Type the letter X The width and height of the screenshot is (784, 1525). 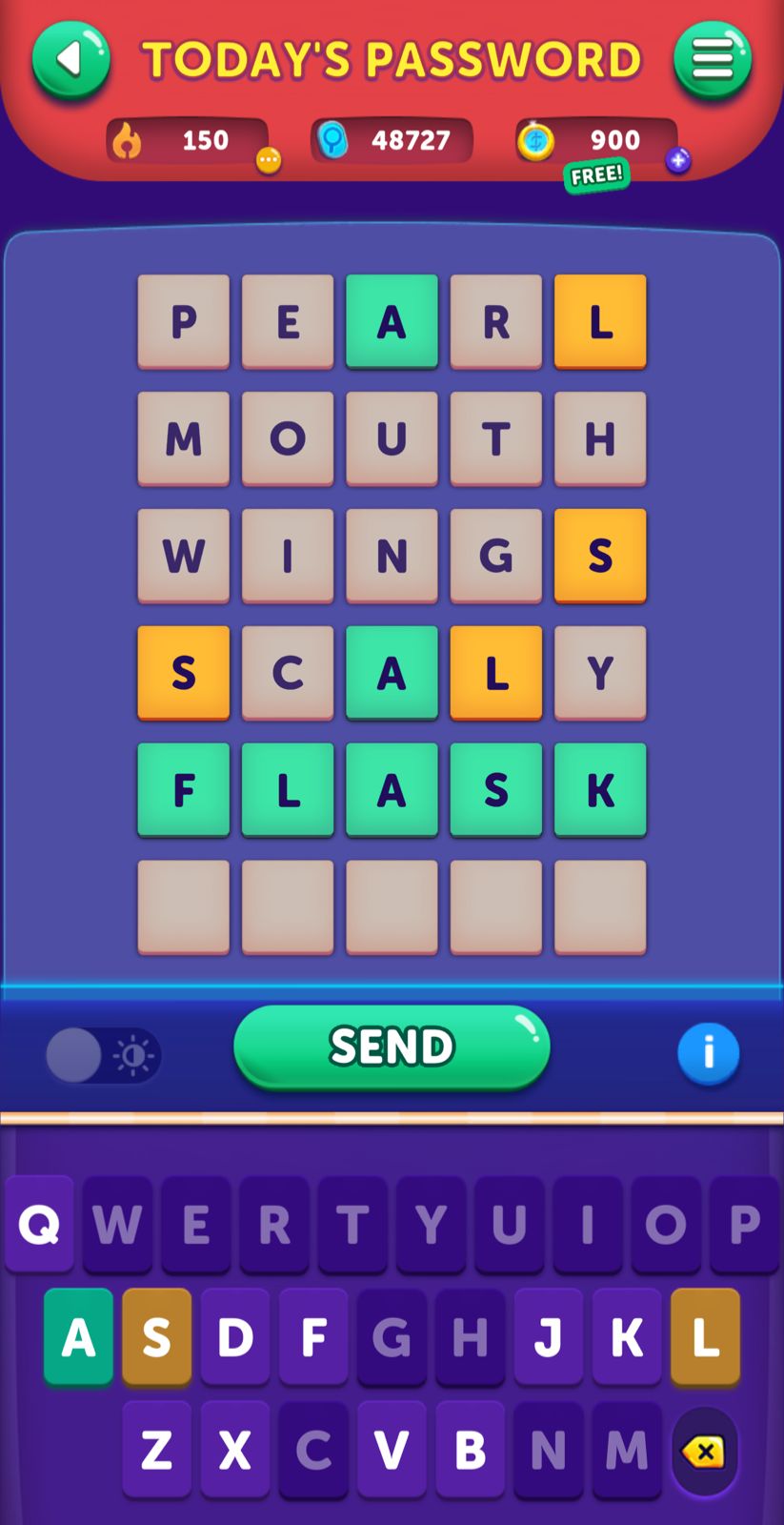(x=235, y=1450)
